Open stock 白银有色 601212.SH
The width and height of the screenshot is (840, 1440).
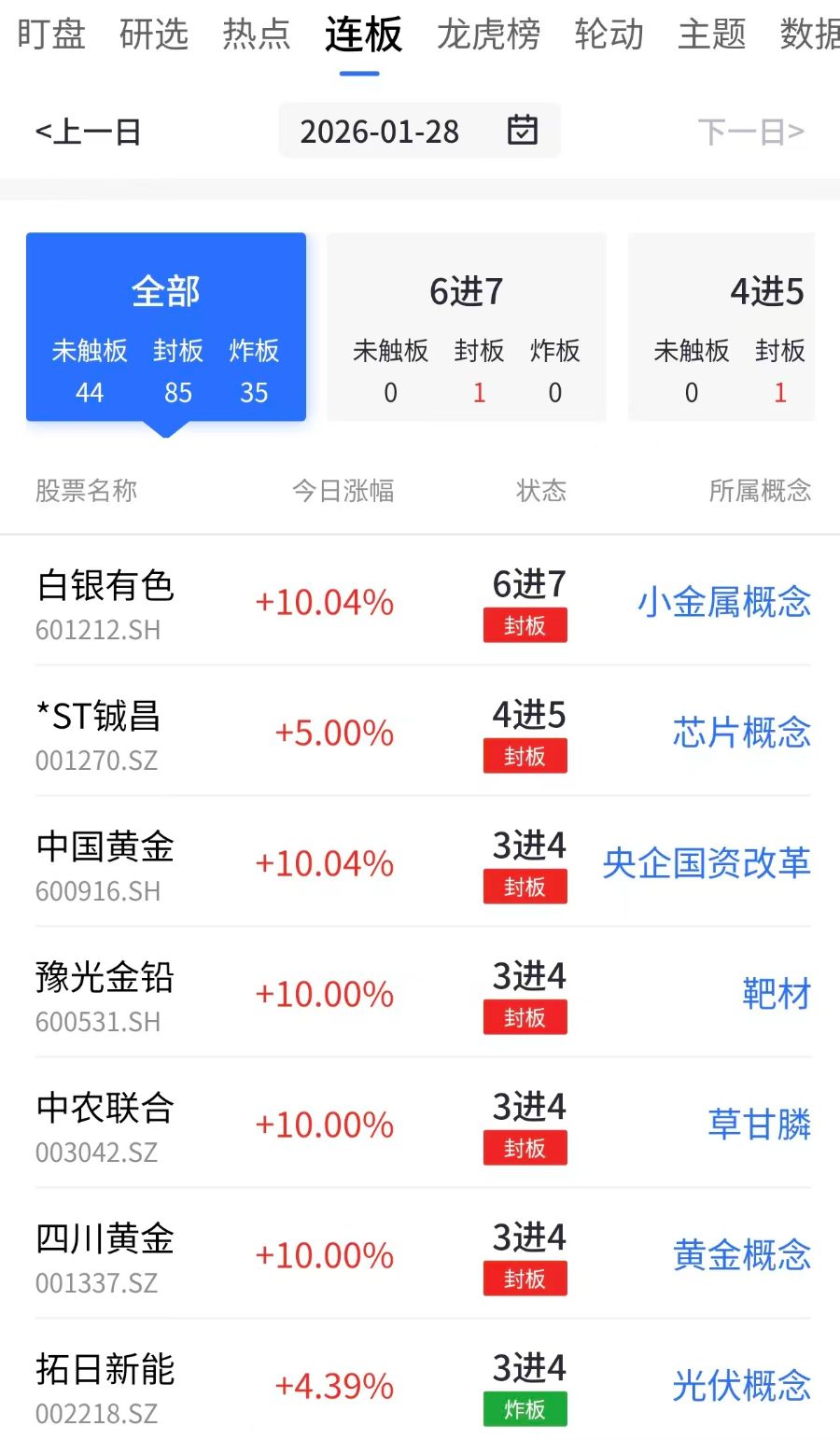point(105,602)
